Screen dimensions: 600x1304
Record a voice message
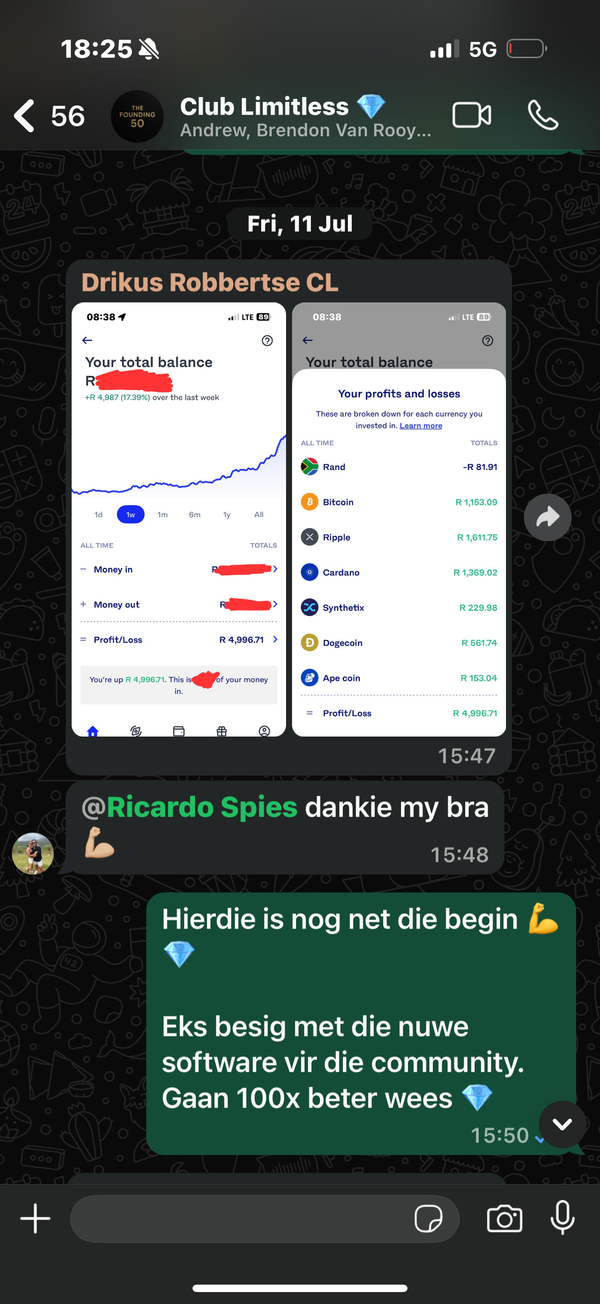(562, 1218)
